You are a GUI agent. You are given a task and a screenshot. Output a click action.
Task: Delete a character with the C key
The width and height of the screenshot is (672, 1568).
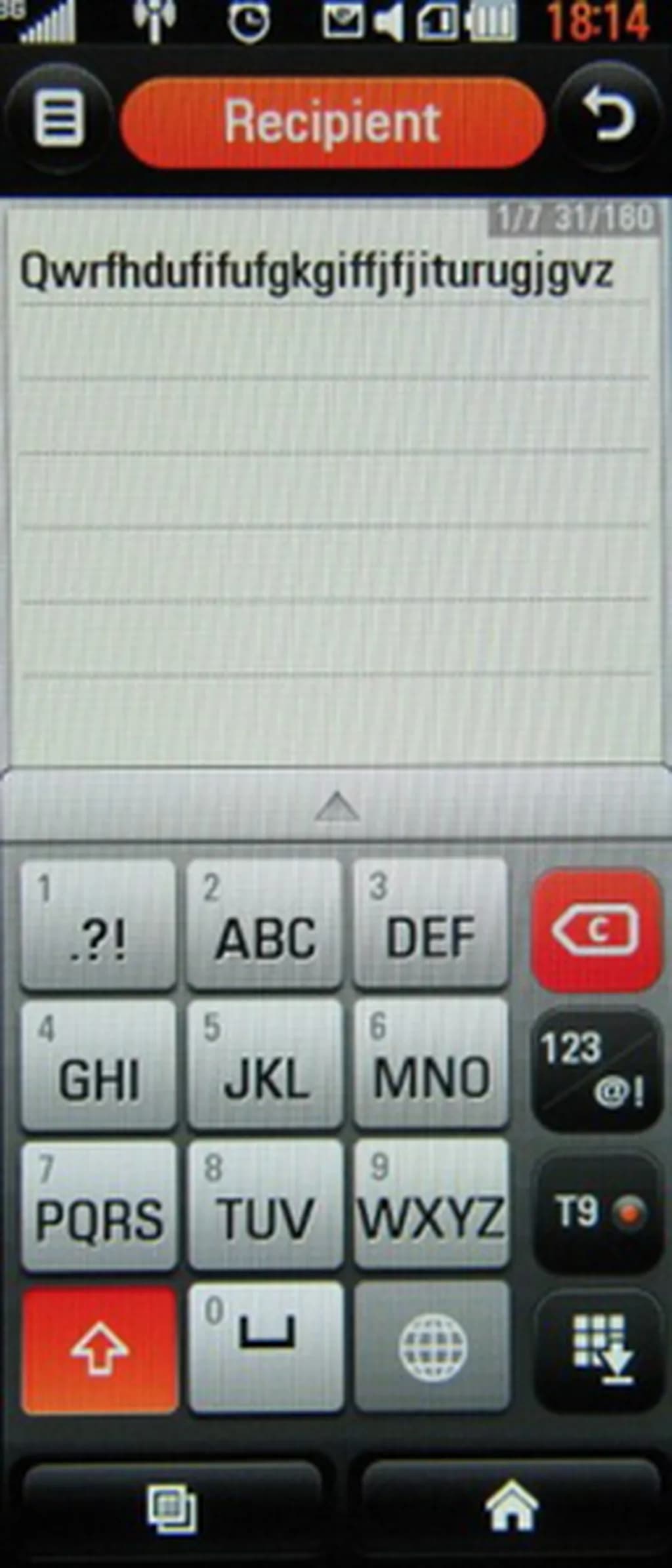[596, 929]
